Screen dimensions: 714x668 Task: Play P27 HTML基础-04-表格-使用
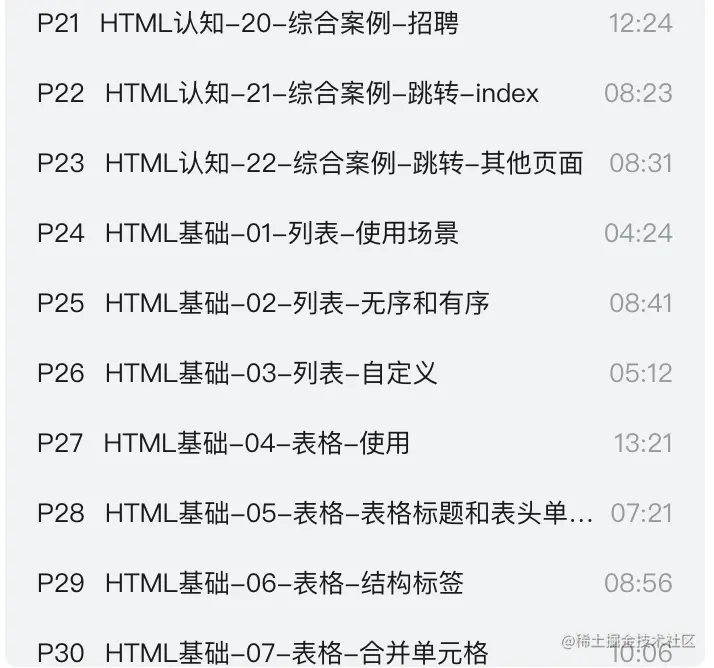(256, 443)
